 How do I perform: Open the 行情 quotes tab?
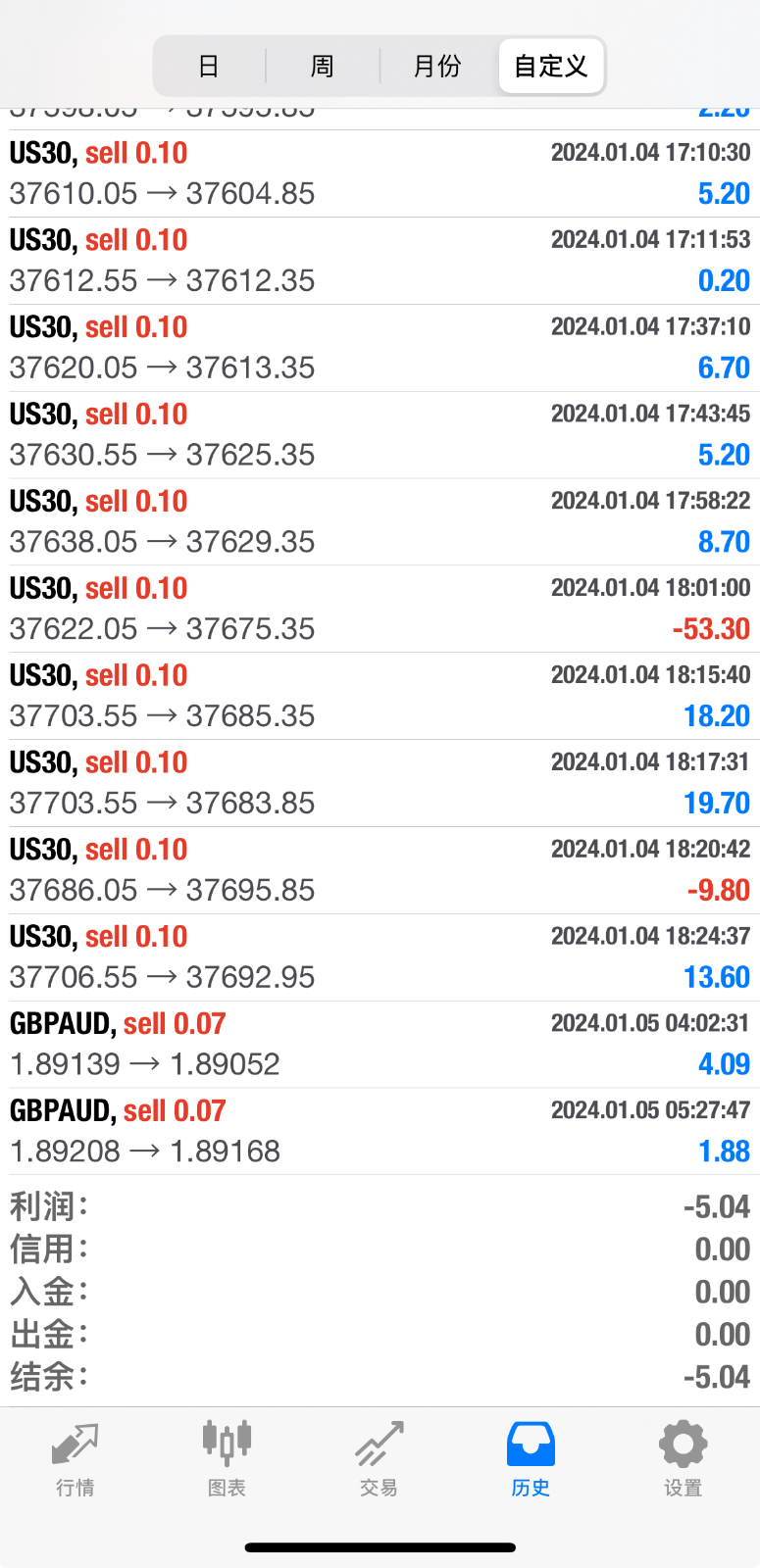point(76,1459)
